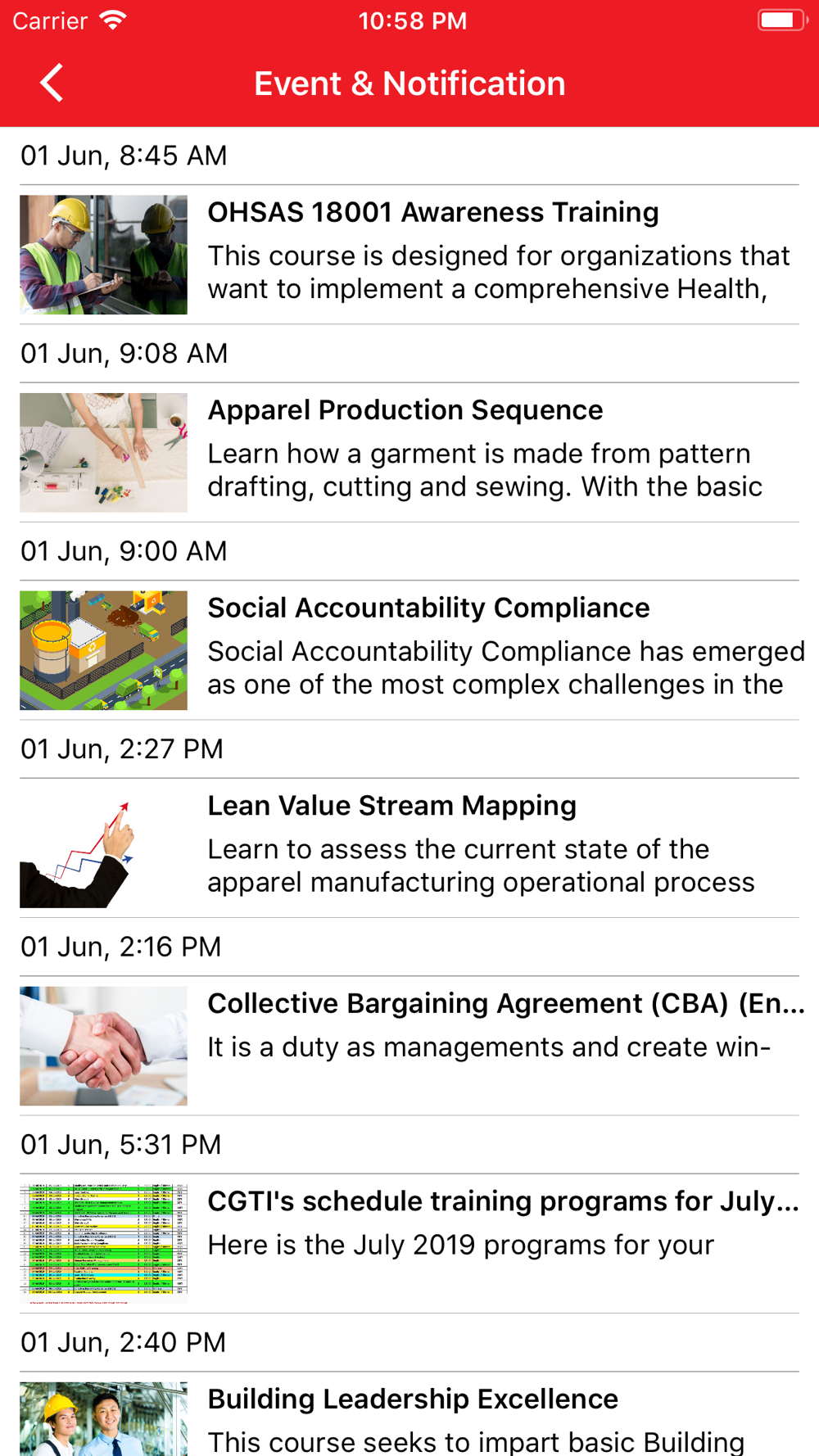Viewport: 819px width, 1456px height.
Task: Open Apparel Production Sequence event
Action: pos(405,410)
